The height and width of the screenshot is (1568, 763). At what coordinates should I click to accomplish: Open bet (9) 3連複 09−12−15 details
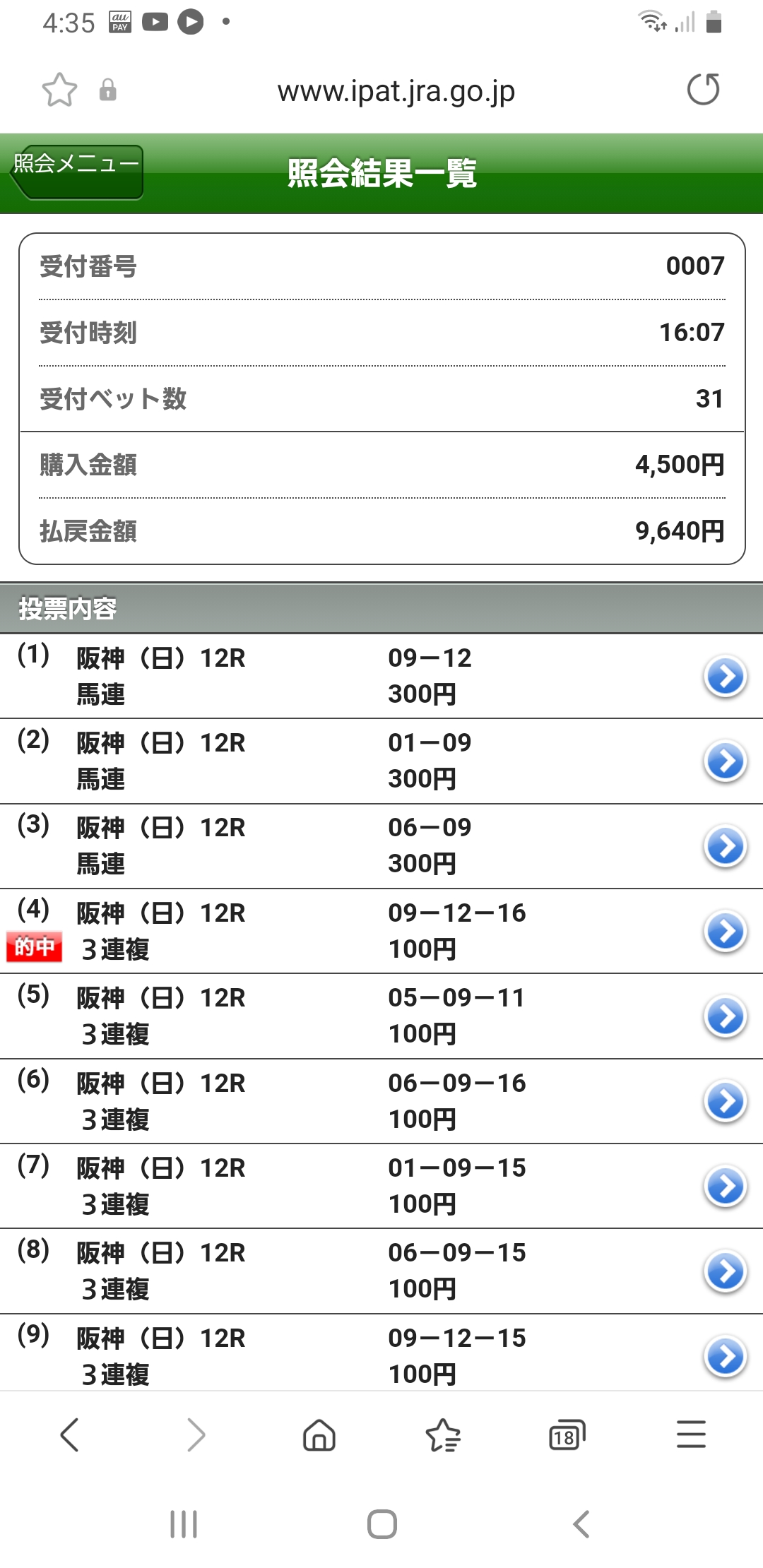pyautogui.click(x=725, y=1356)
